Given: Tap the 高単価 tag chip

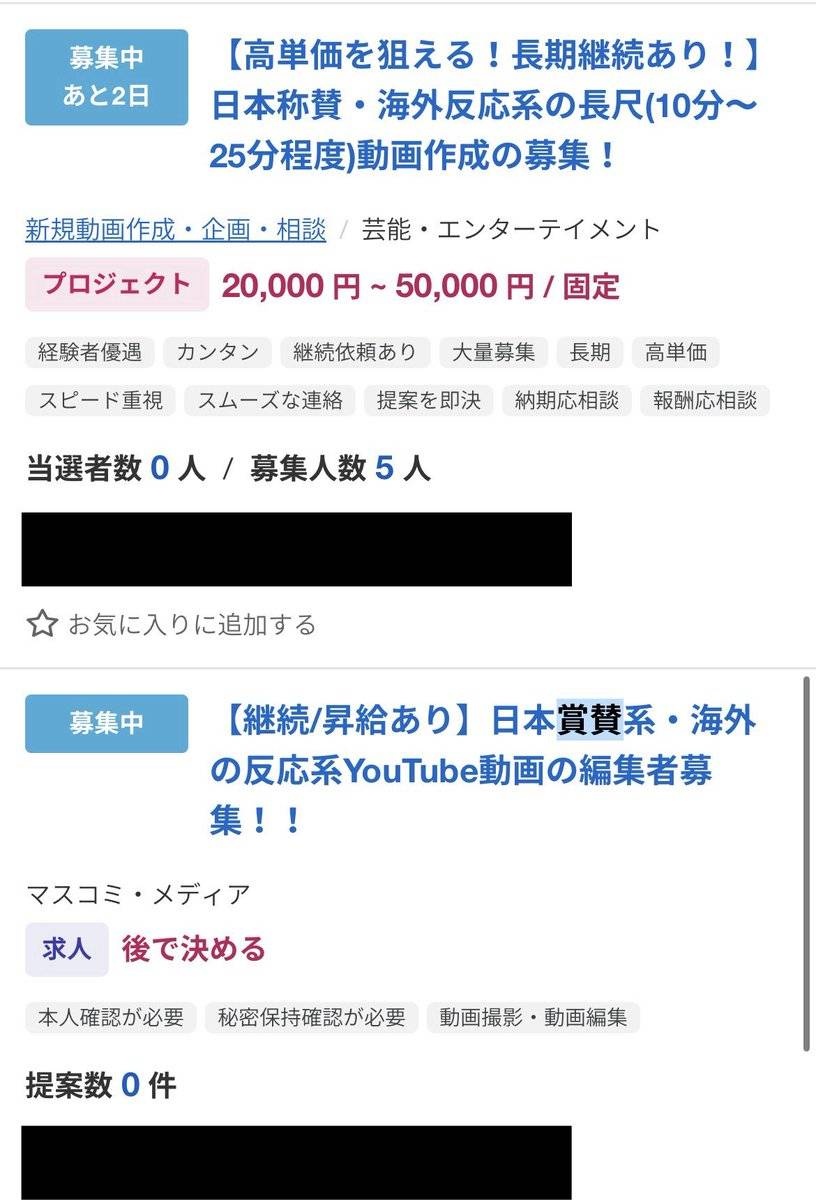Looking at the screenshot, I should pos(675,352).
